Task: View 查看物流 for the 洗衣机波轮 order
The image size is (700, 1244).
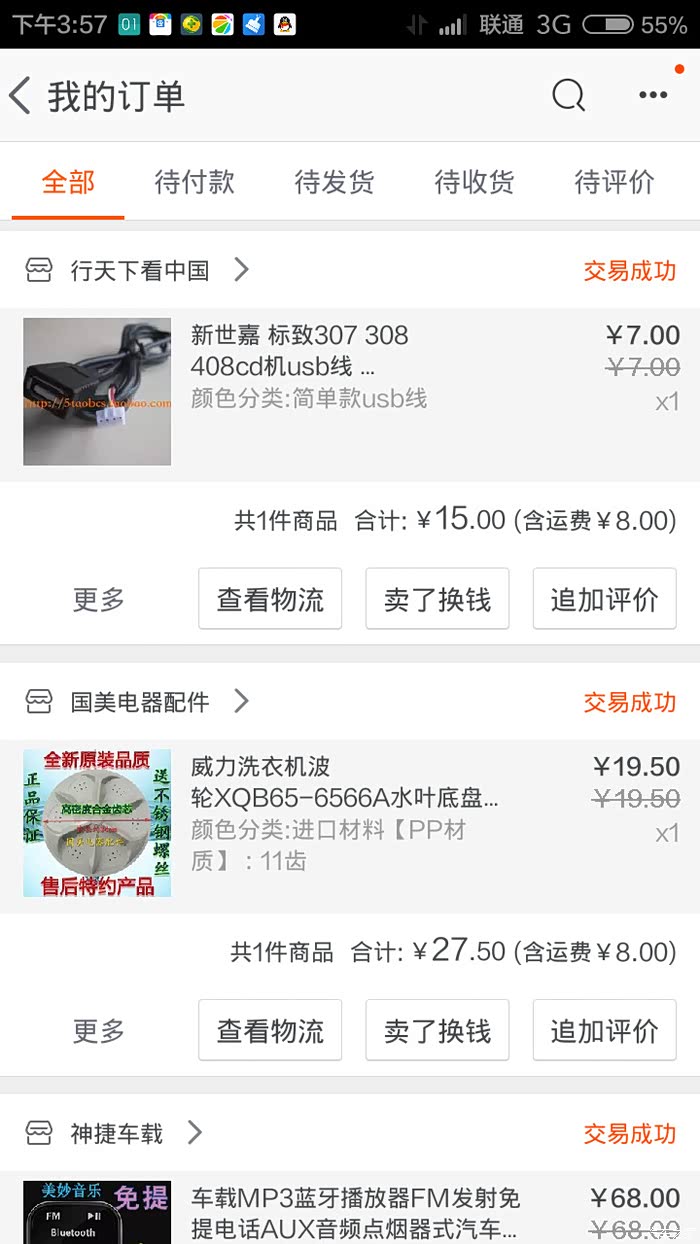Action: click(270, 1030)
